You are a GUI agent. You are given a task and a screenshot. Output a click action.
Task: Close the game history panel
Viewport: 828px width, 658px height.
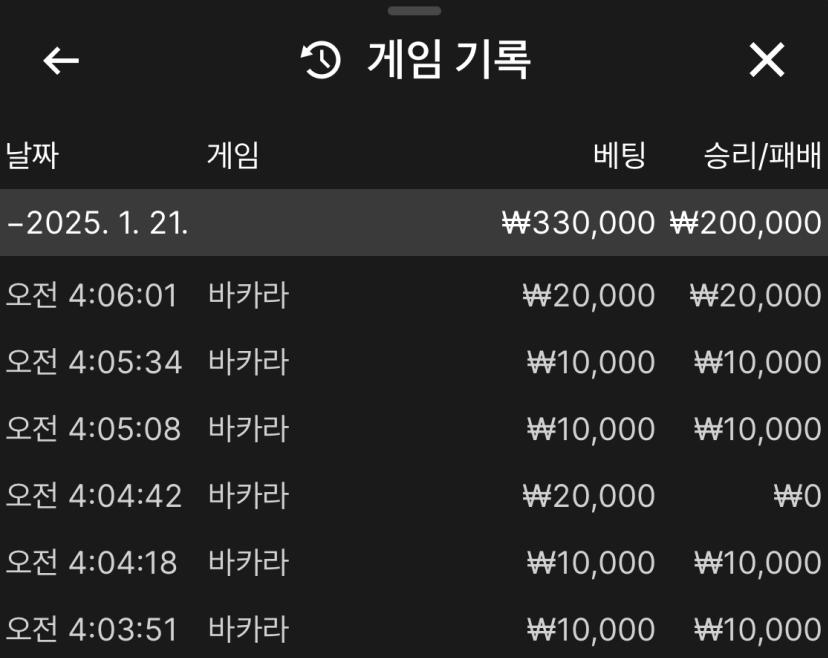(767, 61)
